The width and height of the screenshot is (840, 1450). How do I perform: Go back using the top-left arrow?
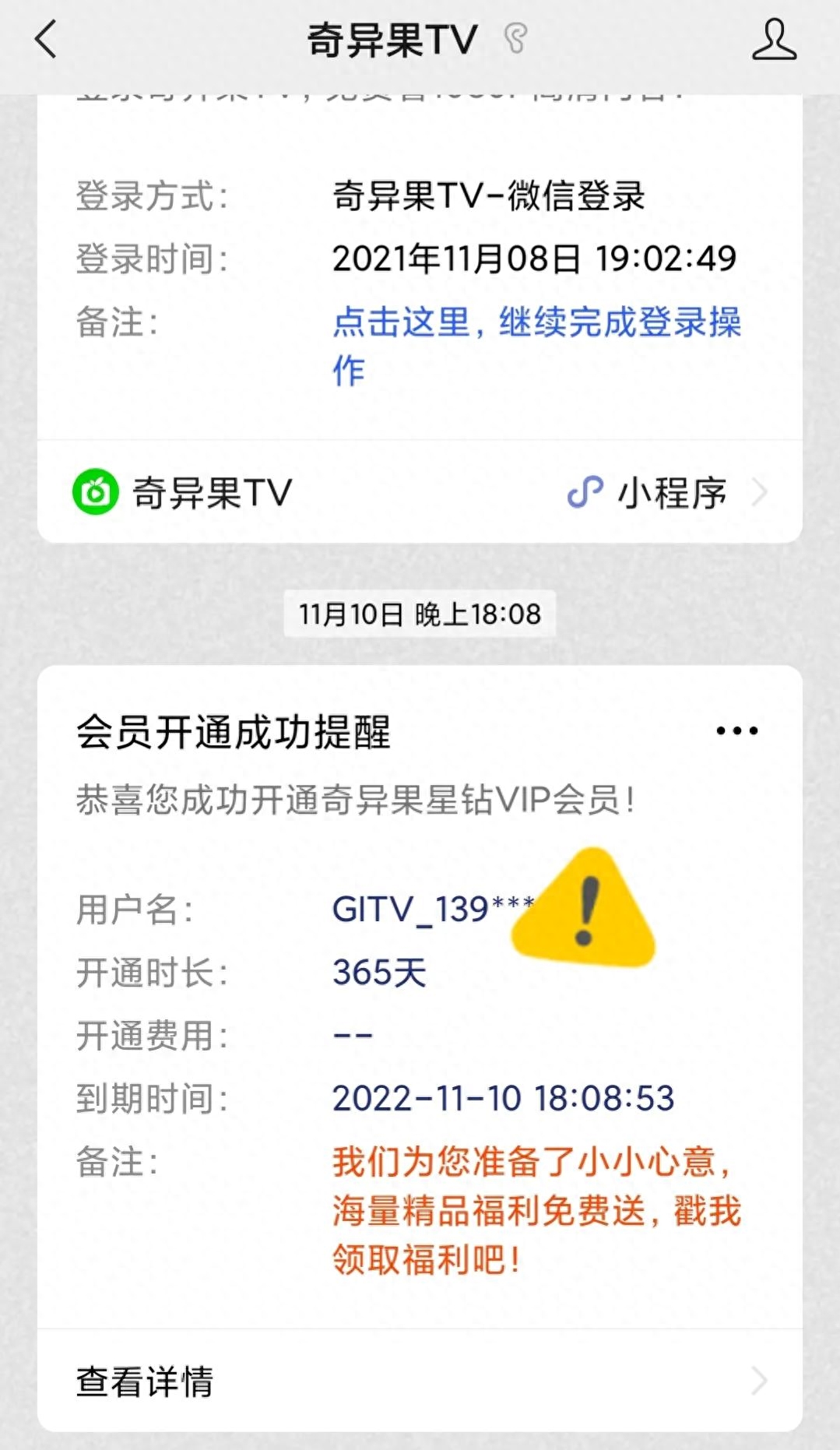pyautogui.click(x=46, y=40)
